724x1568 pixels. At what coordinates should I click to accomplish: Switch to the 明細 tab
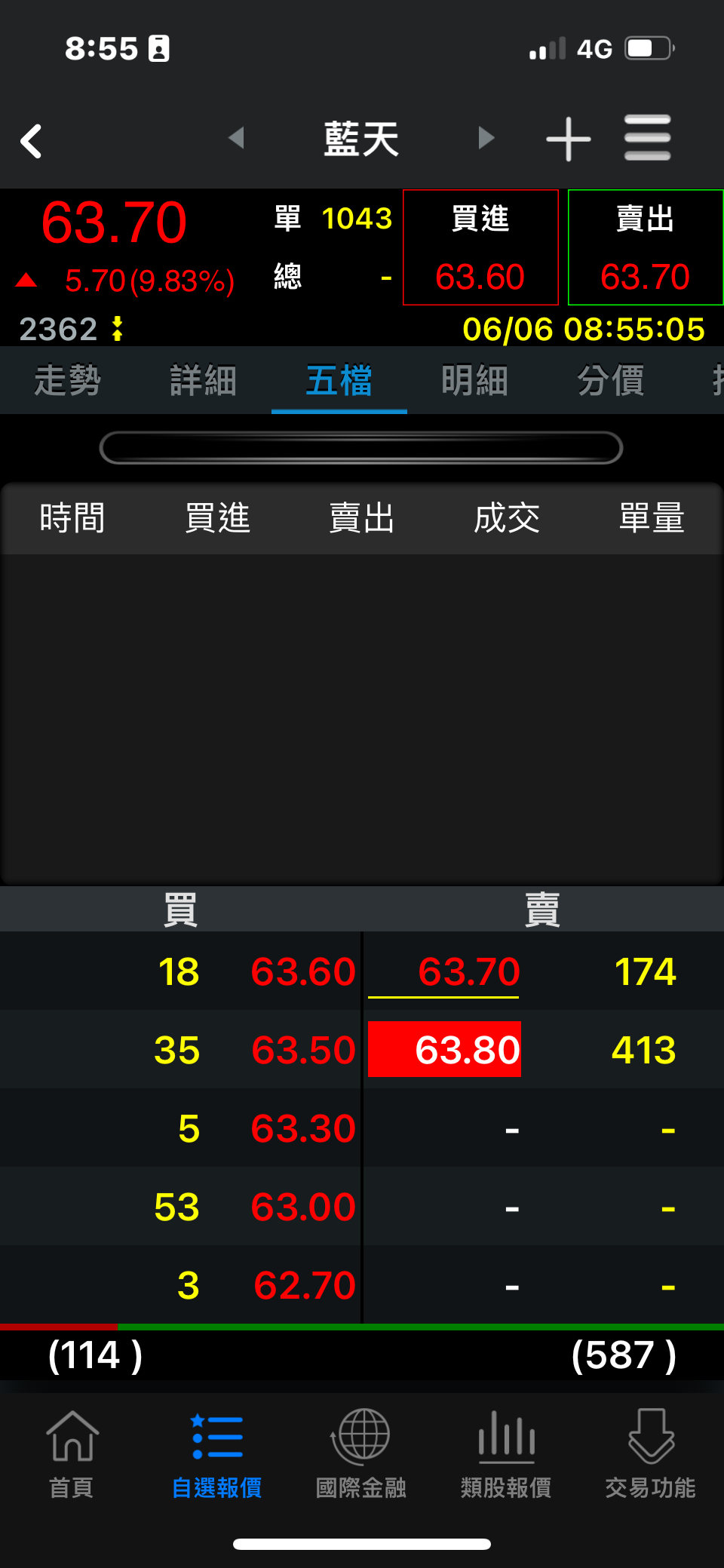475,380
